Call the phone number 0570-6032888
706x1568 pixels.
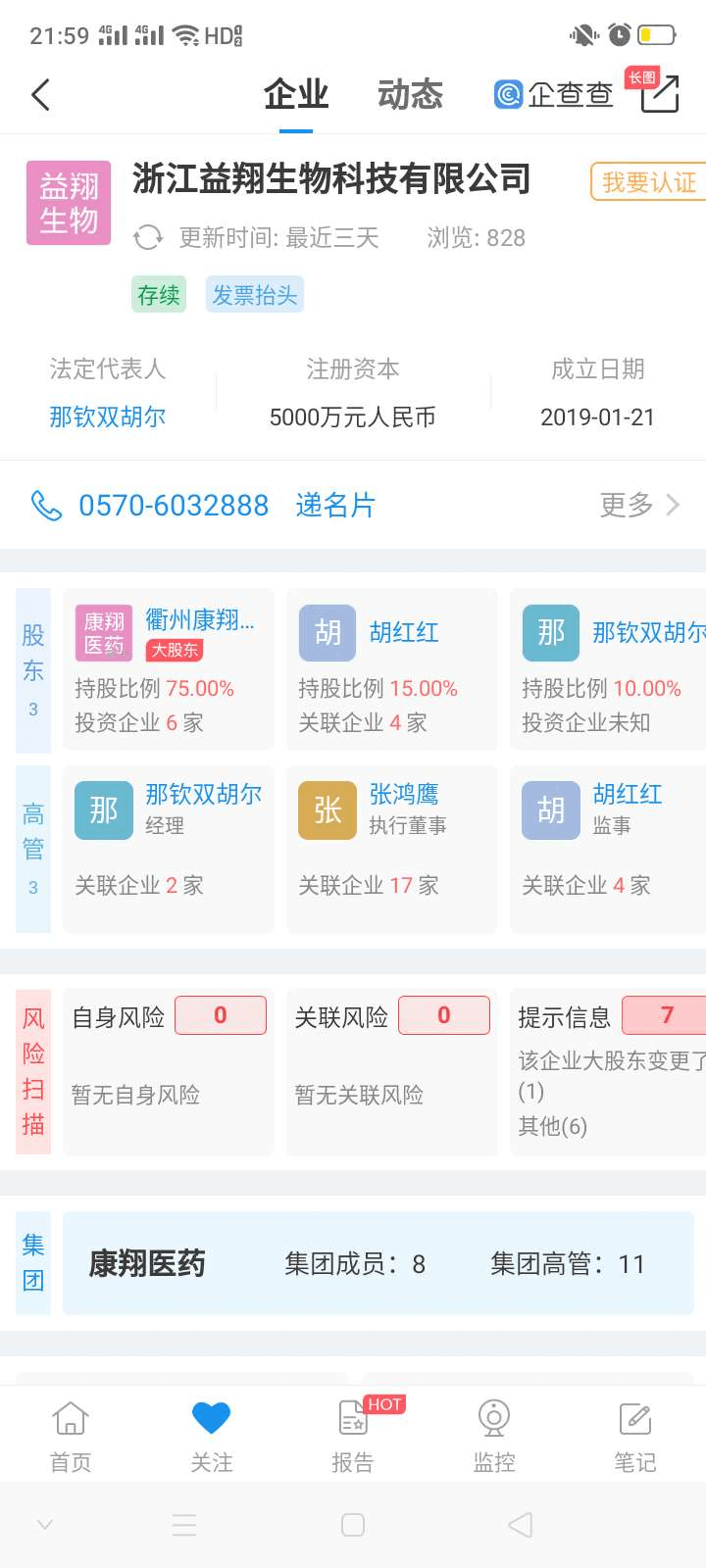[173, 505]
